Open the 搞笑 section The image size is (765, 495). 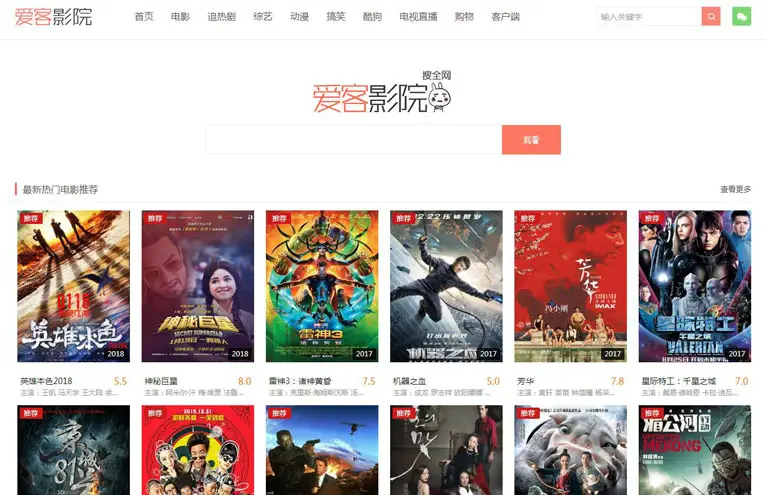pos(335,17)
